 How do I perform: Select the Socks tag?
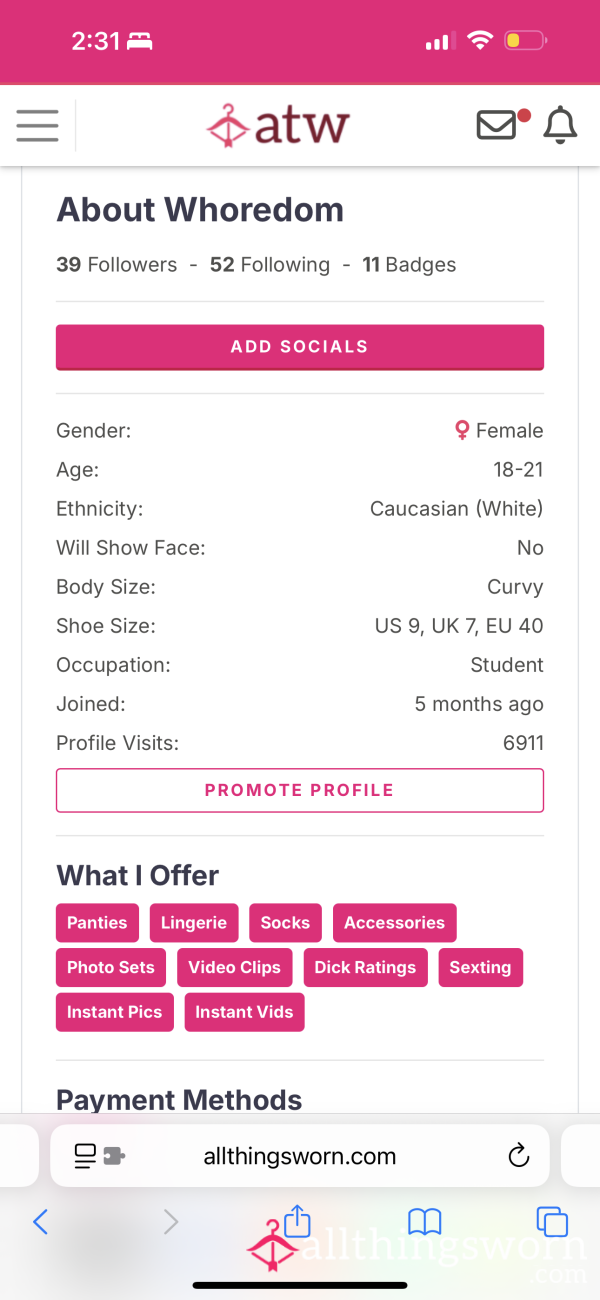[285, 923]
